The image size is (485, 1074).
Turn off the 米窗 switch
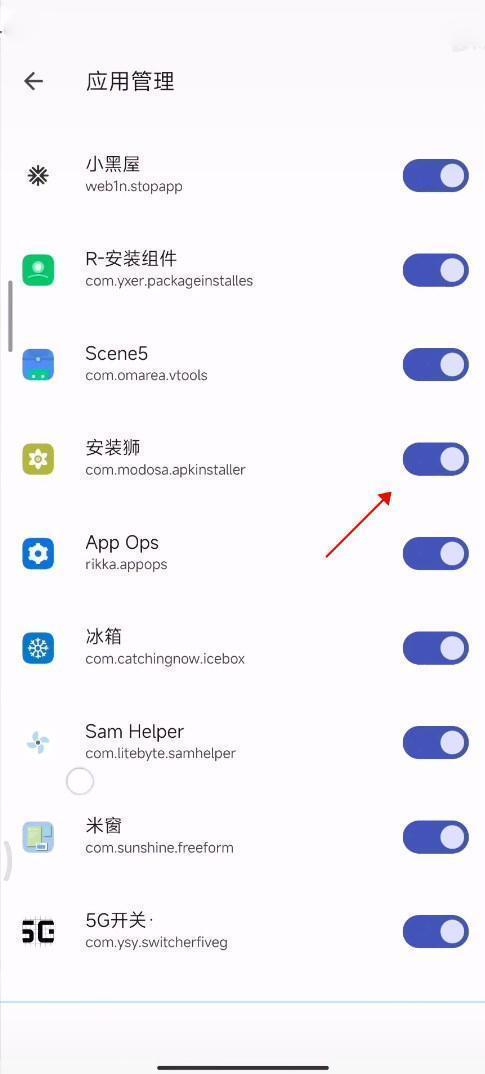tap(436, 837)
